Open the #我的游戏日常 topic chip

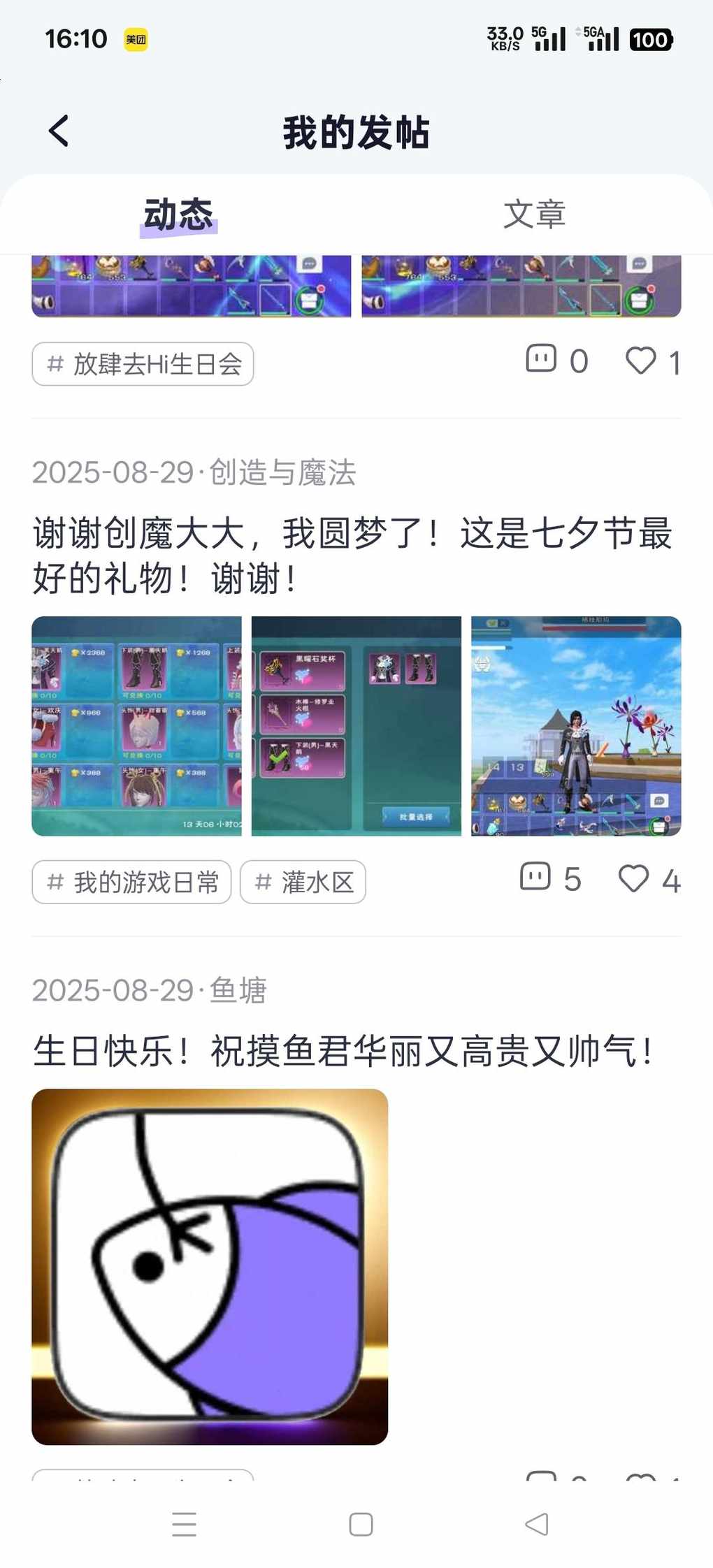pyautogui.click(x=132, y=883)
